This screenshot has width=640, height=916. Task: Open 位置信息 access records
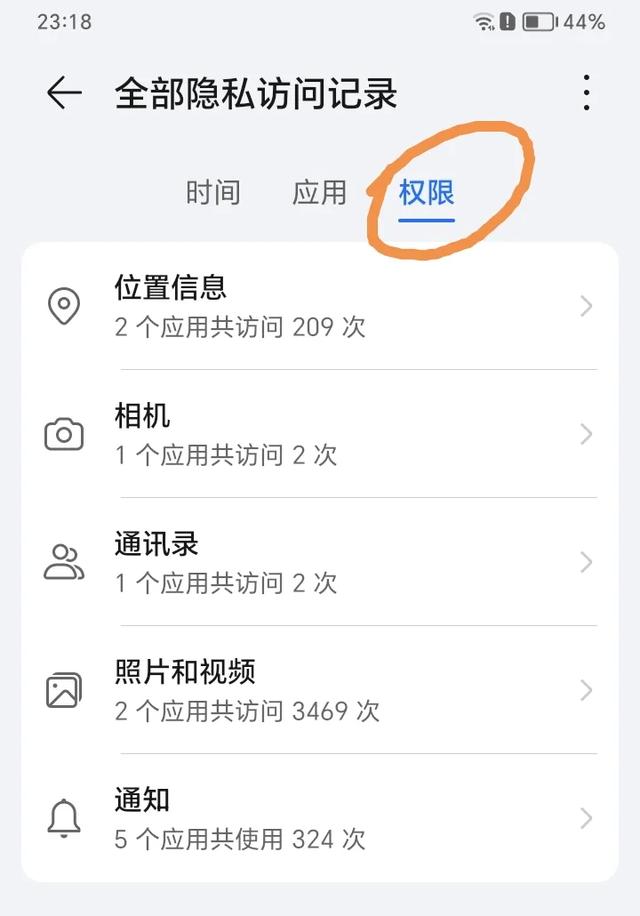(320, 306)
